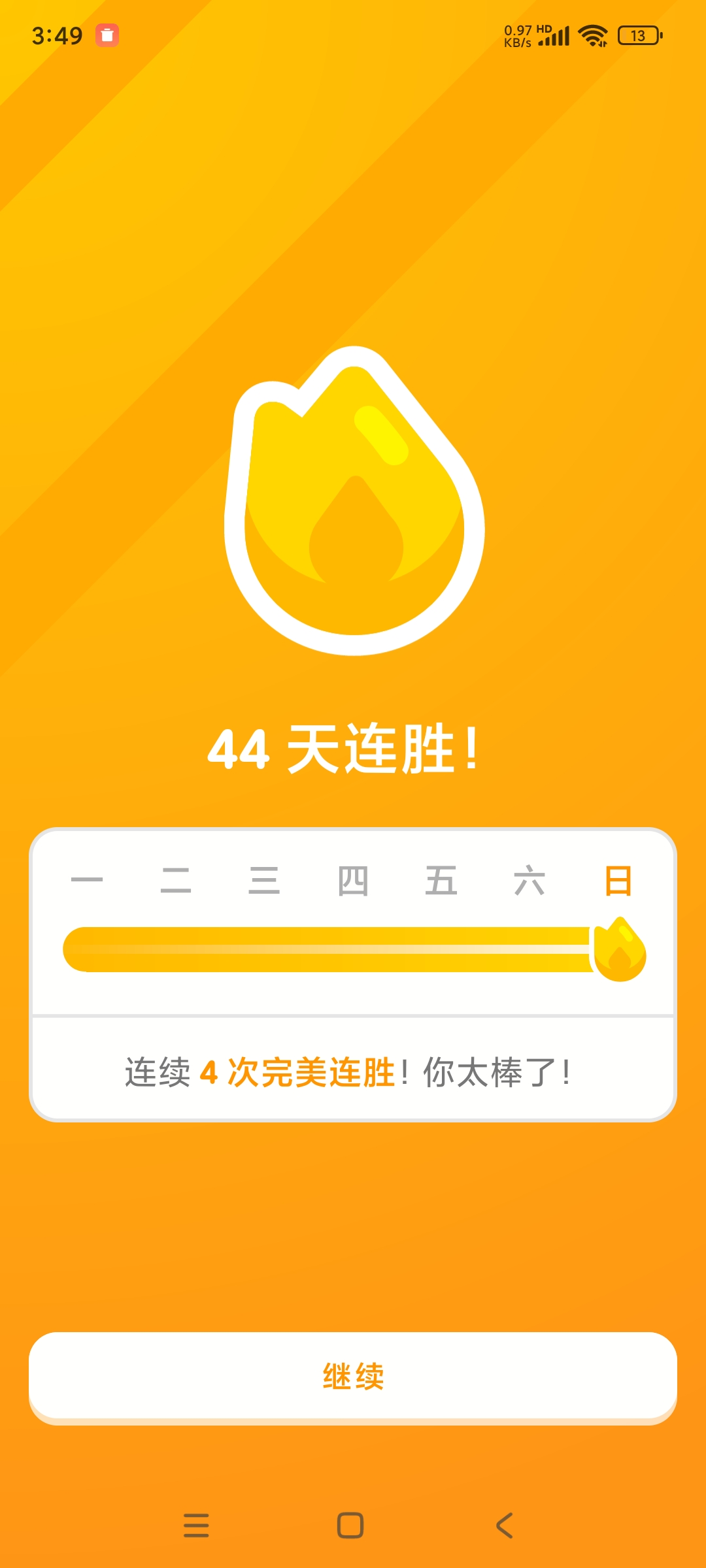706x1568 pixels.
Task: Tap the 继续 button to continue
Action: 353,1377
